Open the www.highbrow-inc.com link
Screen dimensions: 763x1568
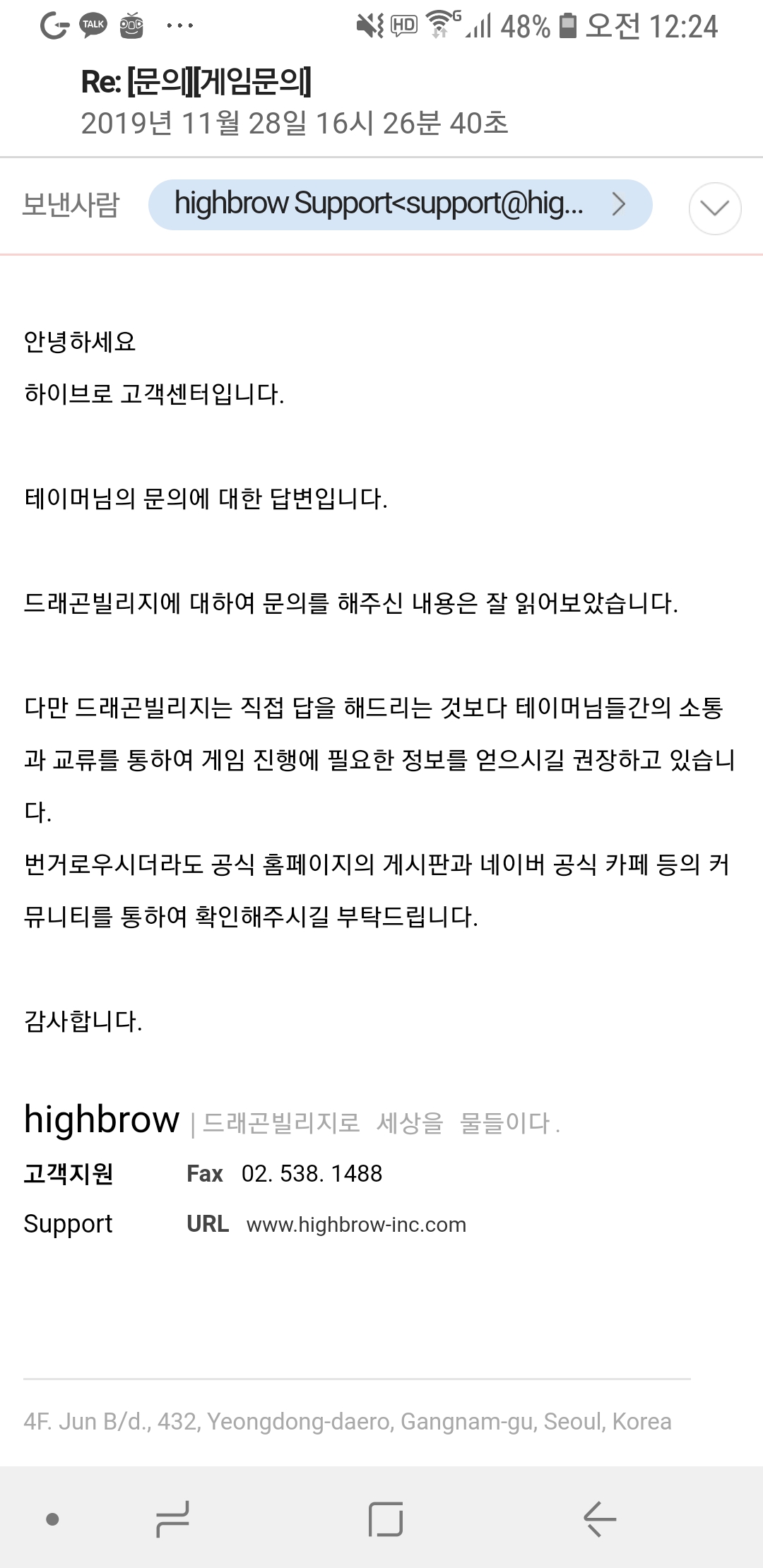pos(356,1224)
